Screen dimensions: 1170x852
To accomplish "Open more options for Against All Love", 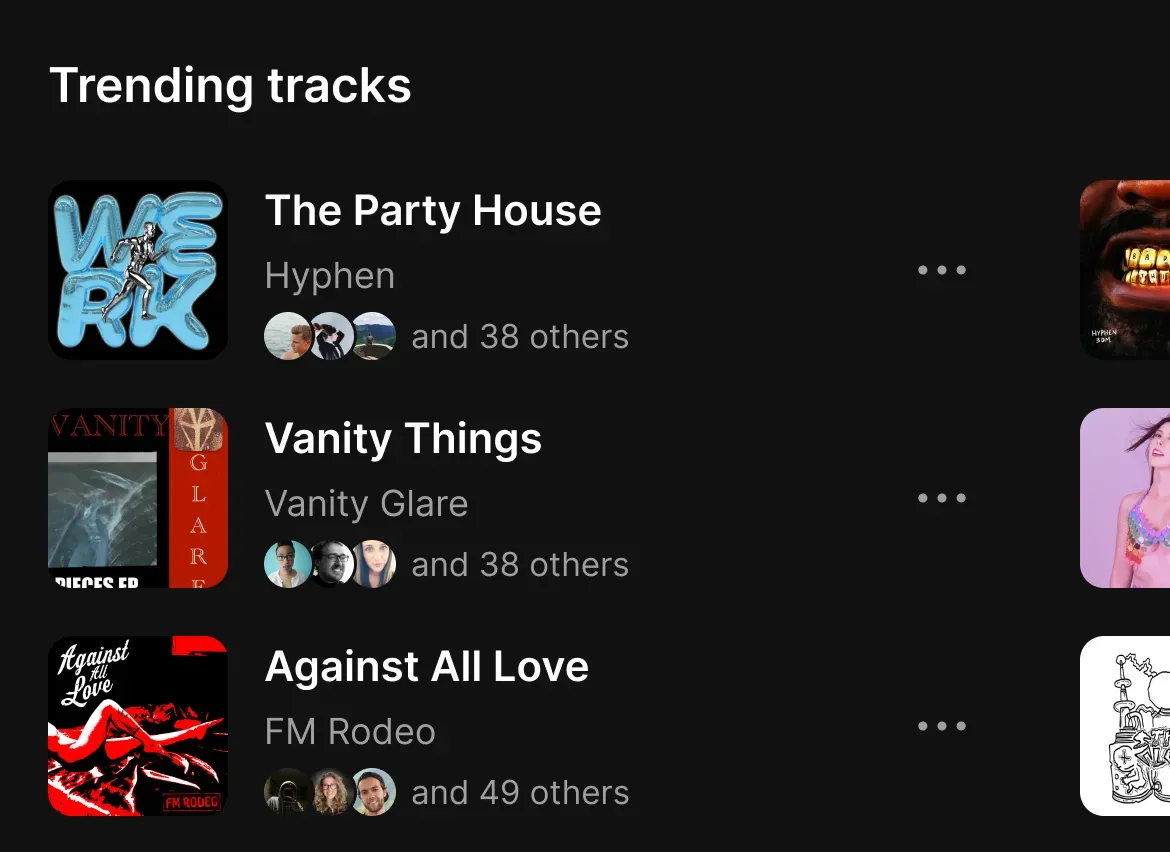I will (941, 726).
